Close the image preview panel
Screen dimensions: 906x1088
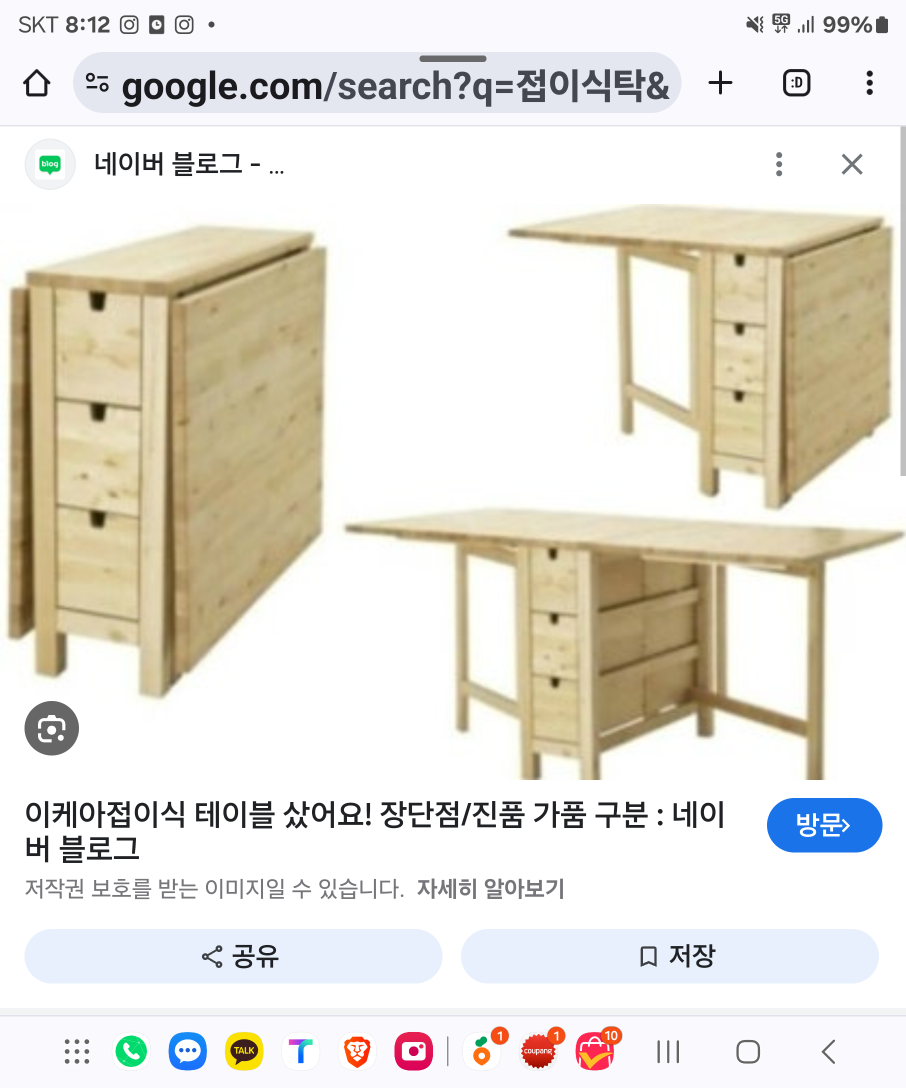(x=852, y=165)
